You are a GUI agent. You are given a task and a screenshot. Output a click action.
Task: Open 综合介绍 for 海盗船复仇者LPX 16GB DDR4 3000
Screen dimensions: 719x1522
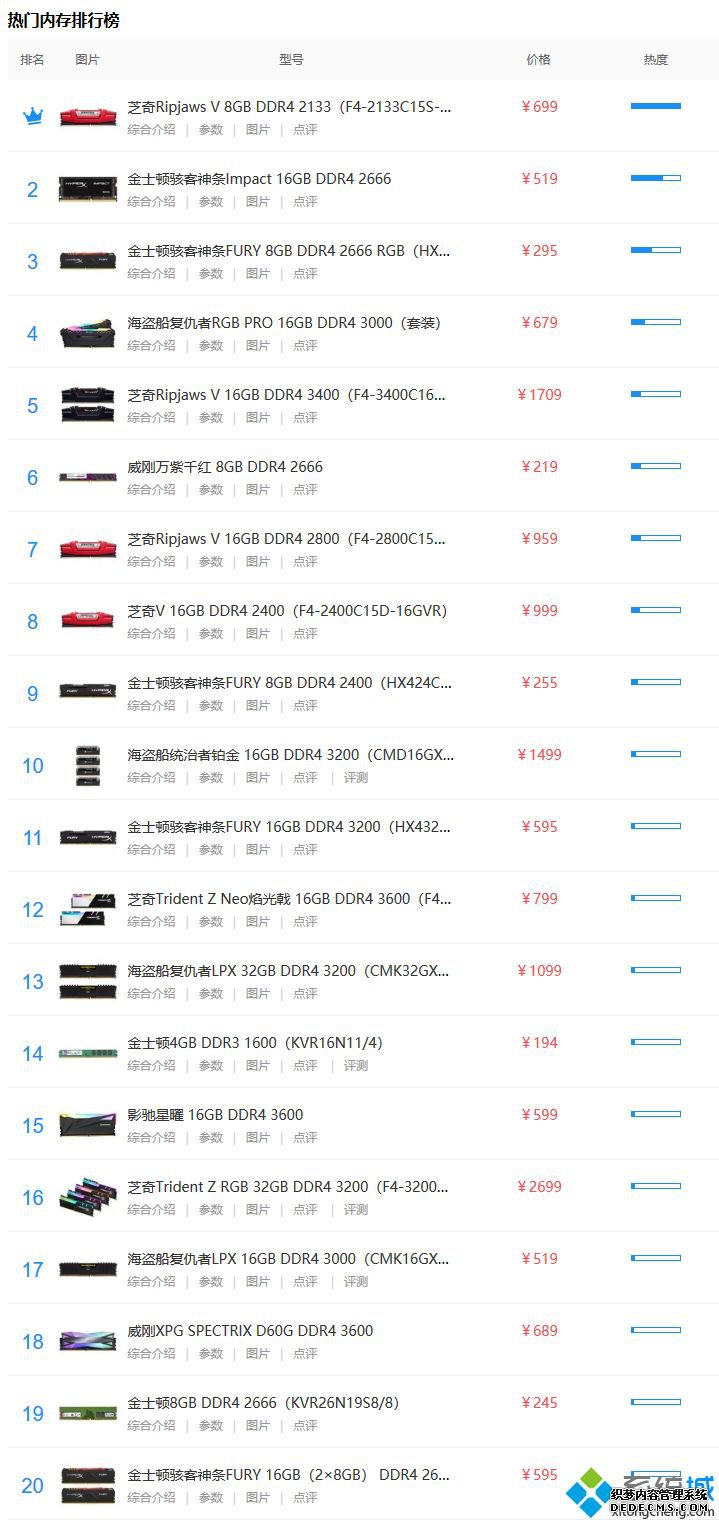151,1282
